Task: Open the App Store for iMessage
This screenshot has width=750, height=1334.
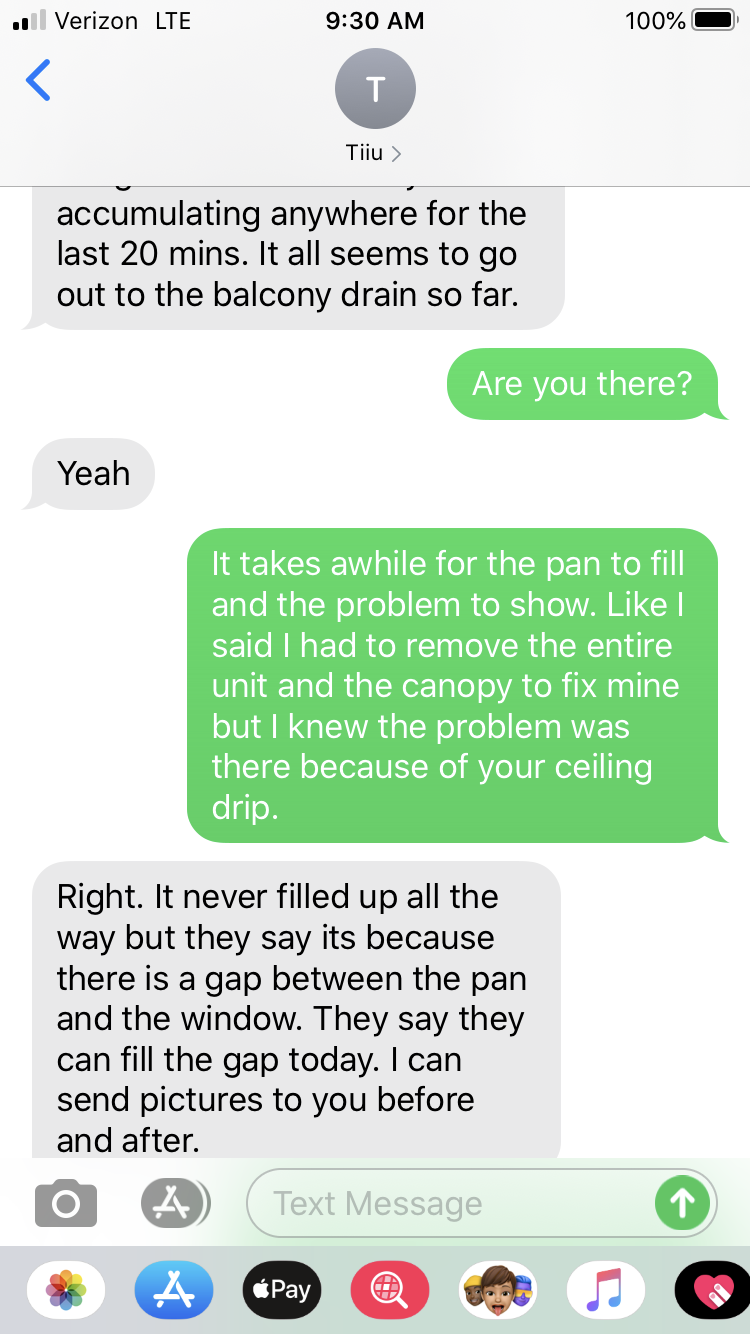Action: tap(174, 1289)
